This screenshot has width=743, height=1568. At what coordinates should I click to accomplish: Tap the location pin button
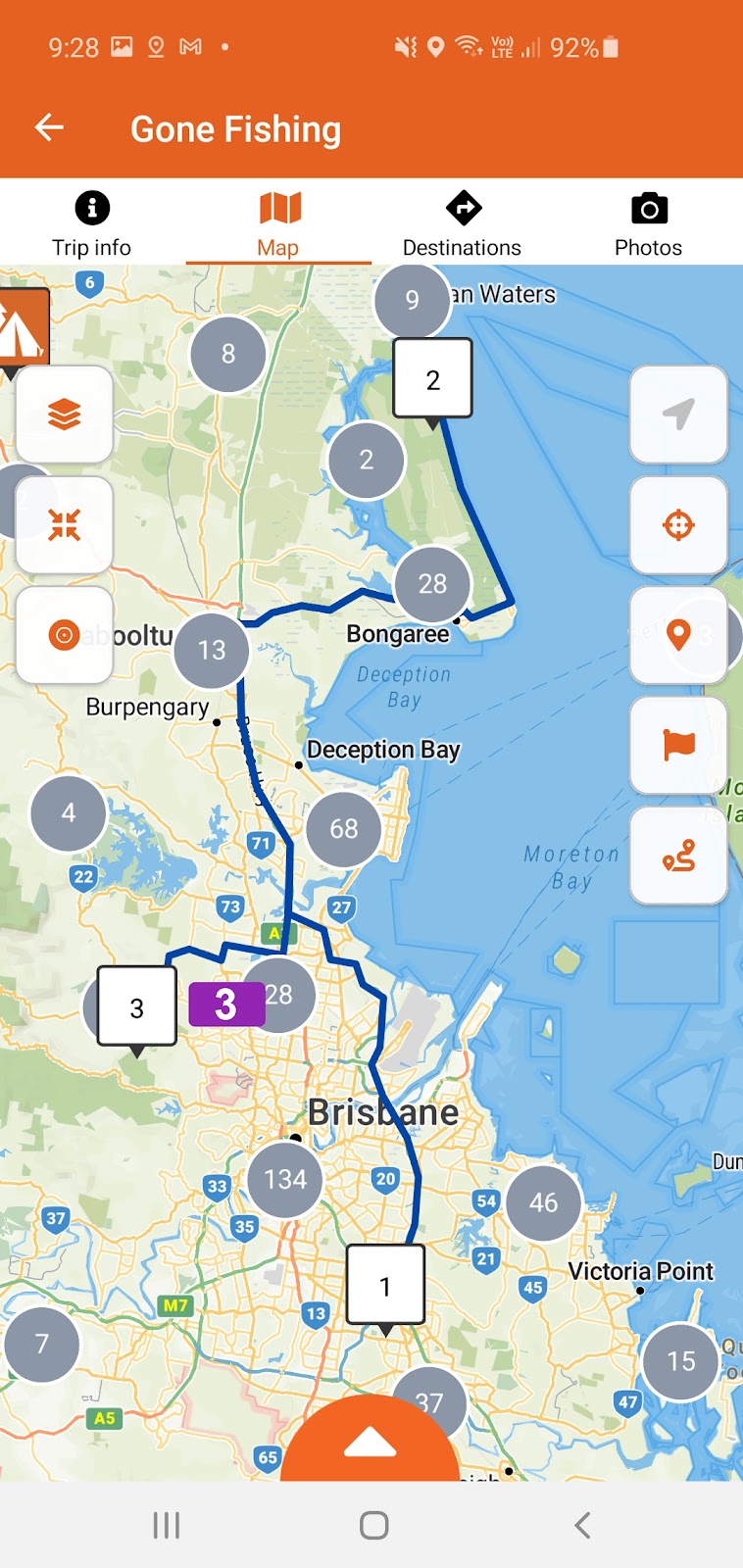point(678,635)
